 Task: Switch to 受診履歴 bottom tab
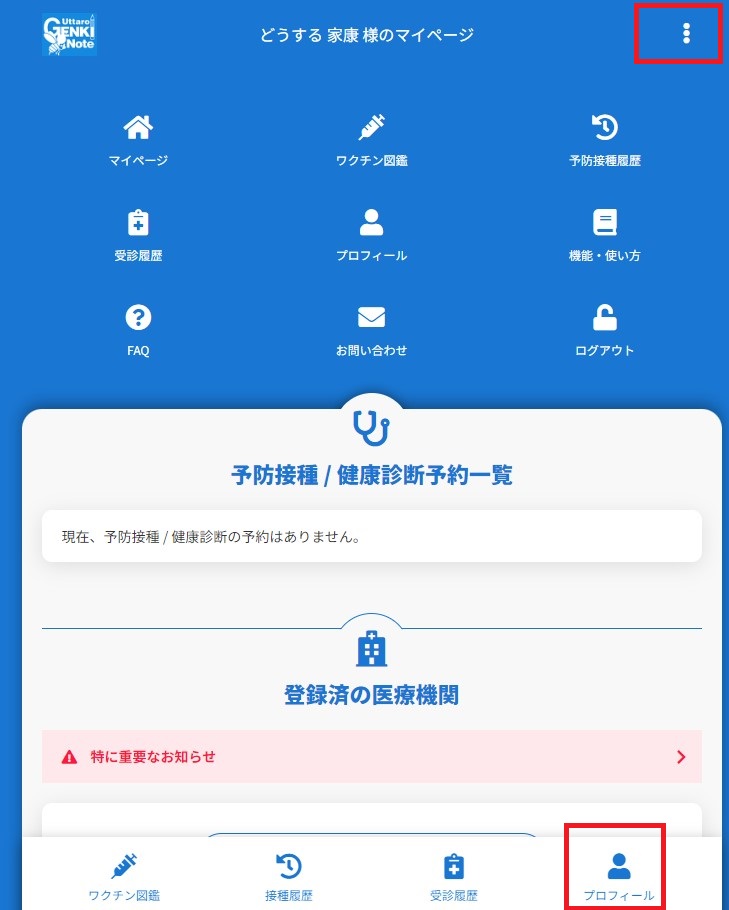pos(453,876)
